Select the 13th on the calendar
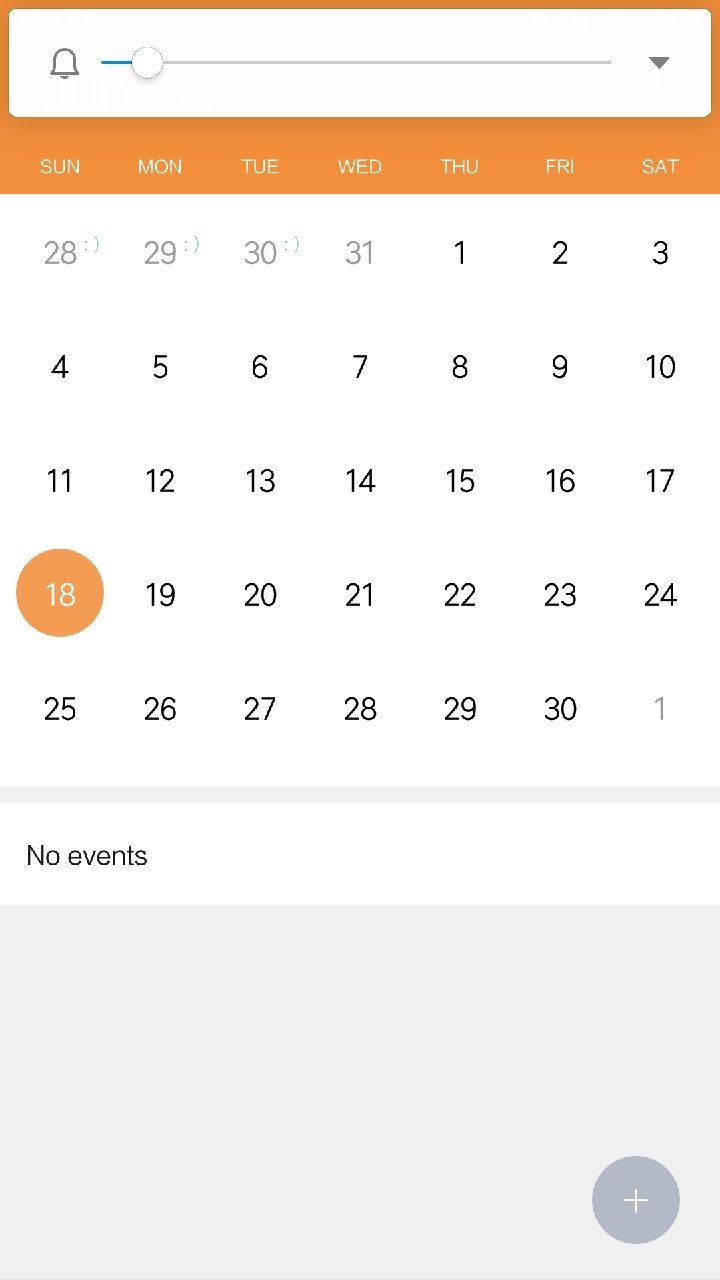Viewport: 720px width, 1280px height. coord(260,481)
